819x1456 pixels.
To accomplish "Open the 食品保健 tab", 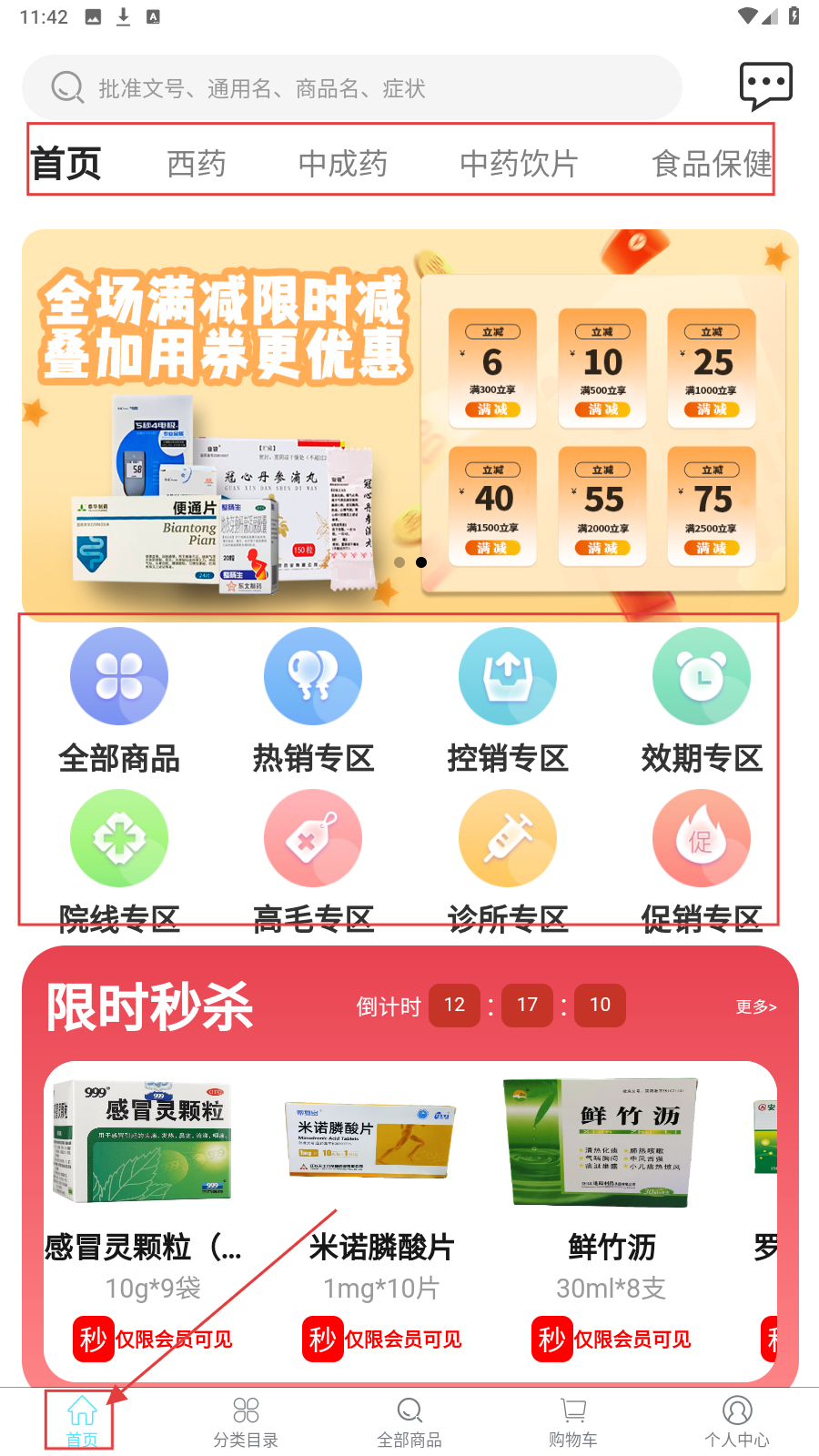I will 712,164.
